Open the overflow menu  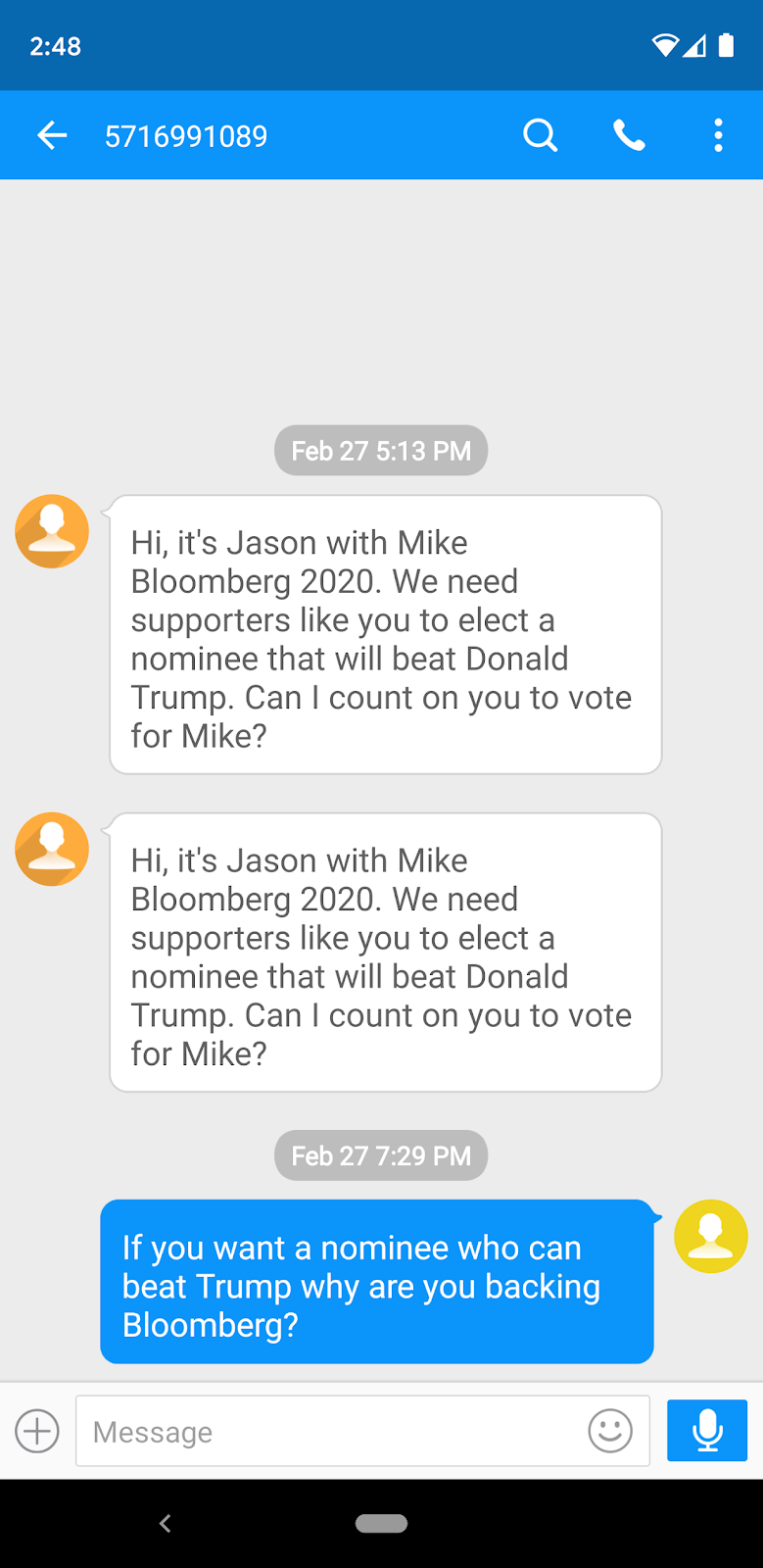[x=718, y=135]
